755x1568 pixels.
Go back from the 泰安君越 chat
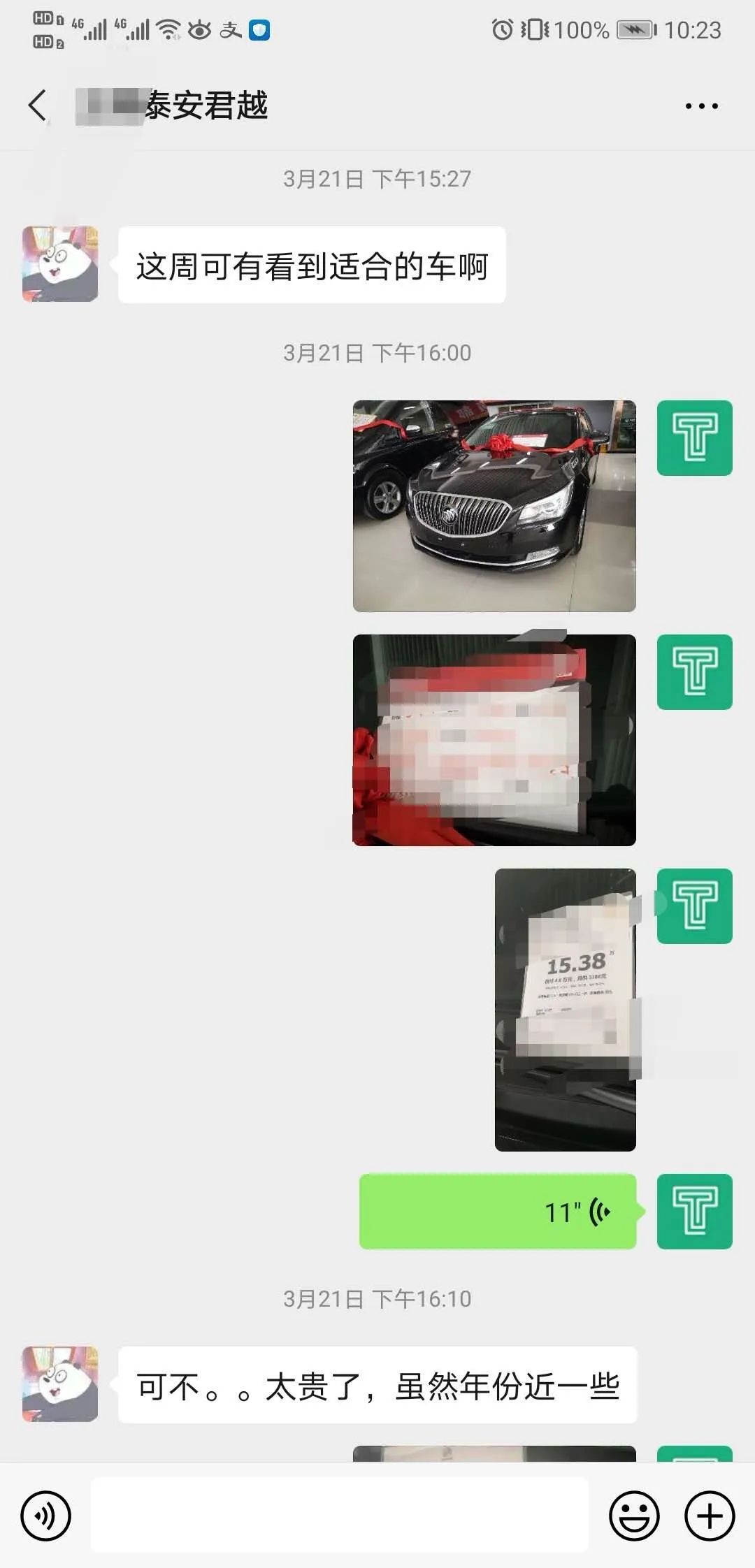[x=38, y=106]
